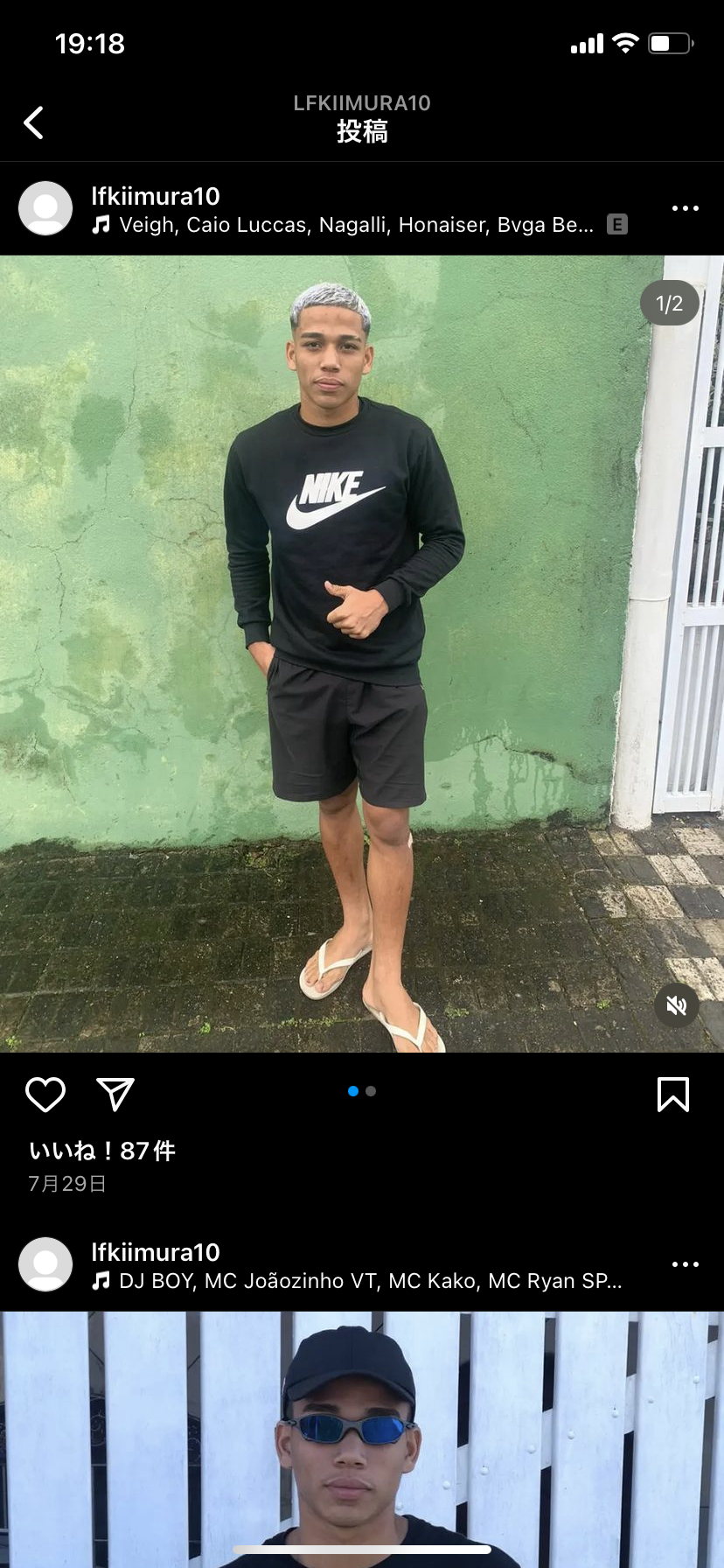Go back using the top-left arrow
Screen dimensions: 724x1568
(x=34, y=122)
